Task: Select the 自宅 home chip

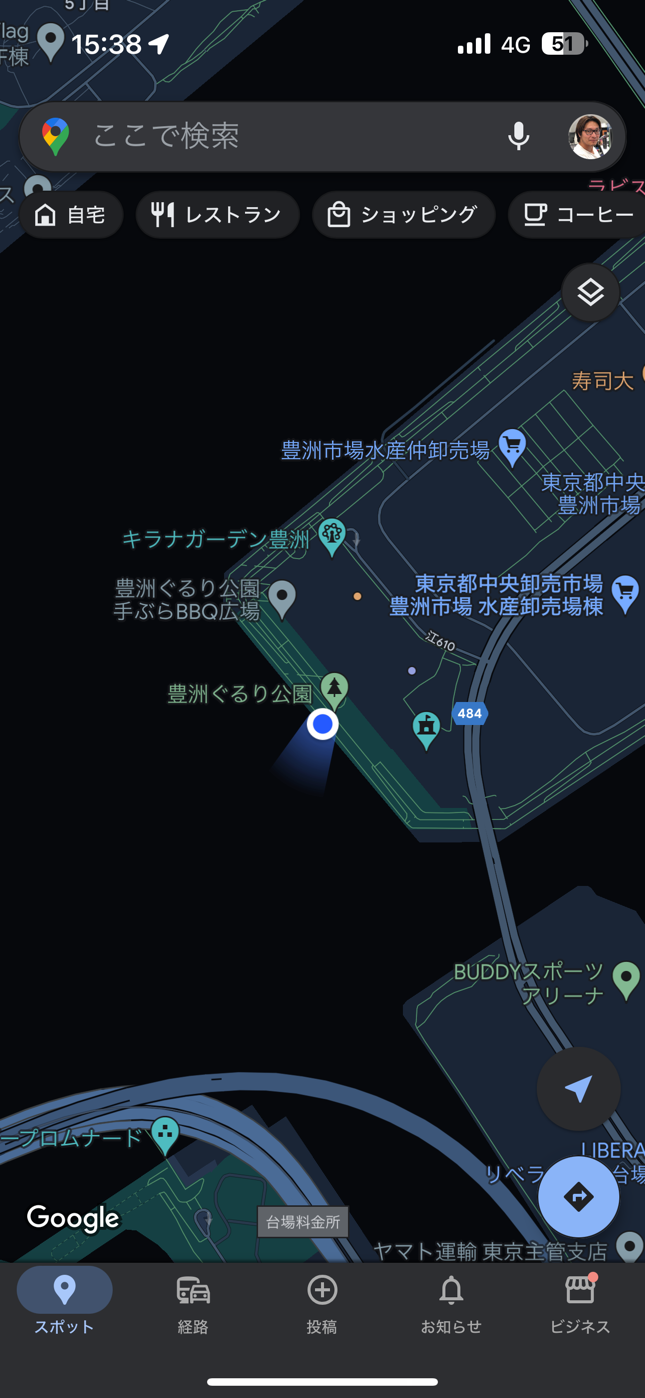Action: (x=71, y=215)
